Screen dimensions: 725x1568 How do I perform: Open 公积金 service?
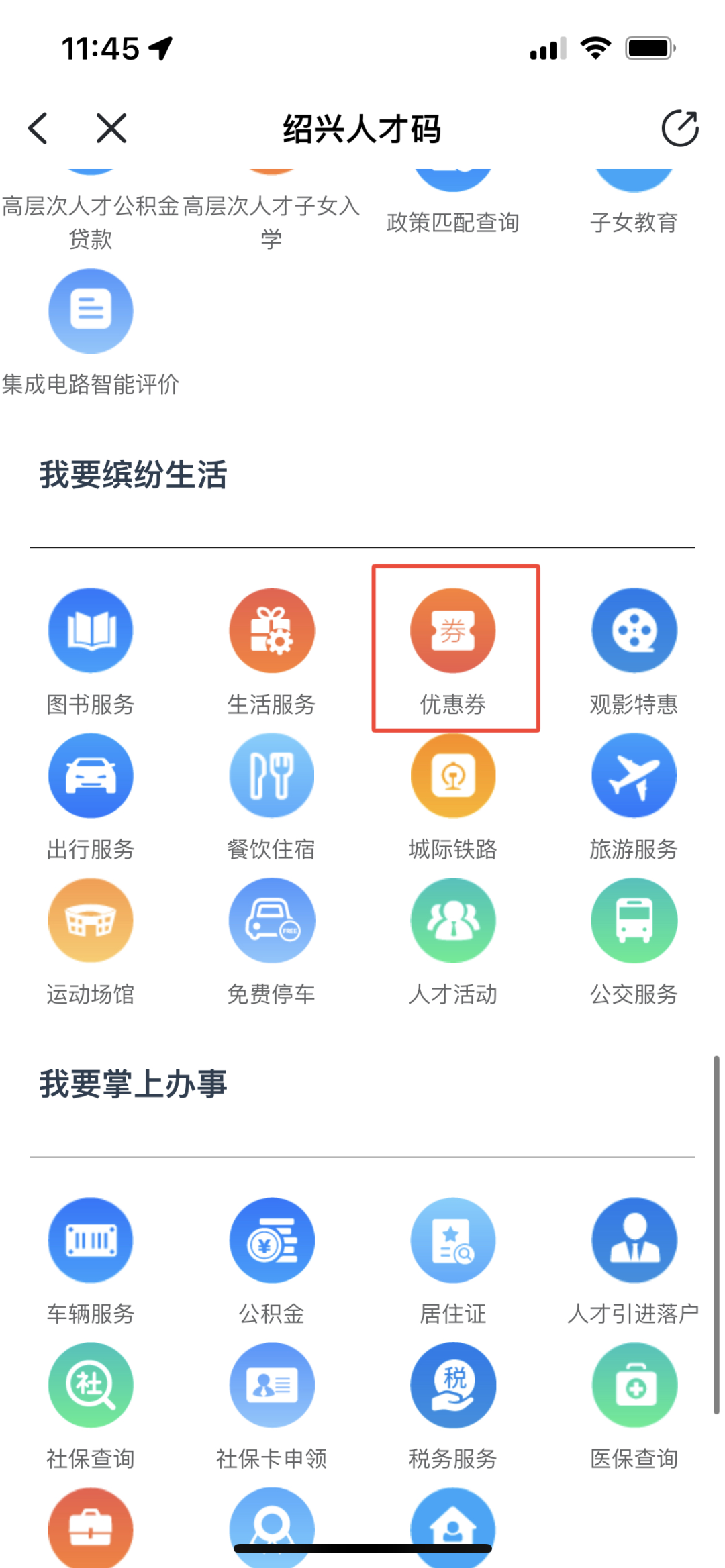[x=272, y=1240]
